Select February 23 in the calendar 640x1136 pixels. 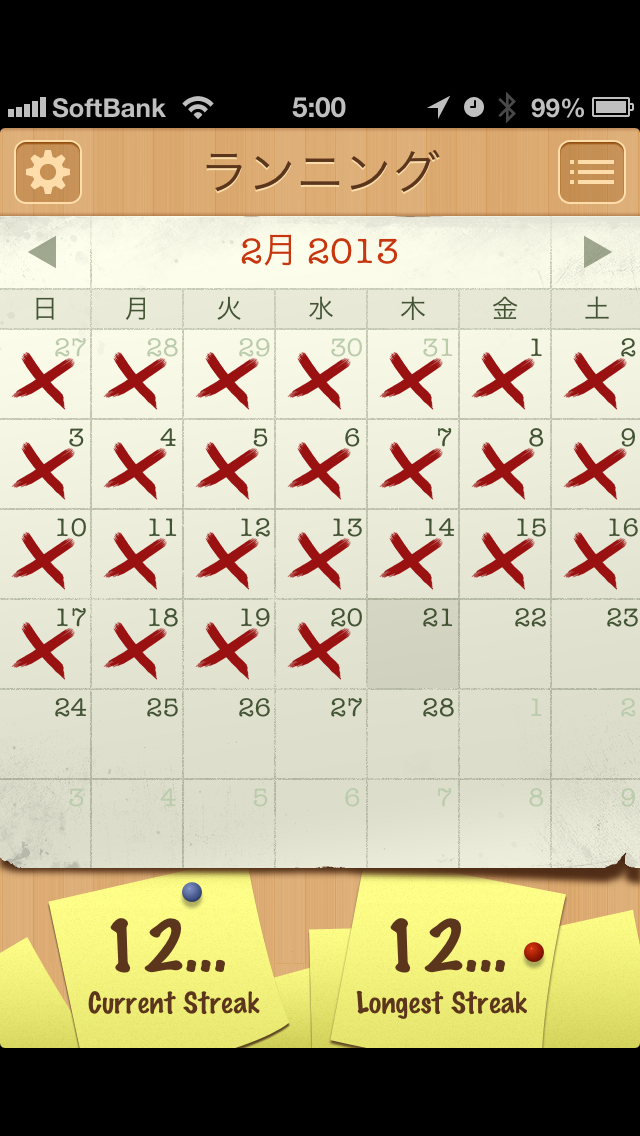(x=596, y=644)
